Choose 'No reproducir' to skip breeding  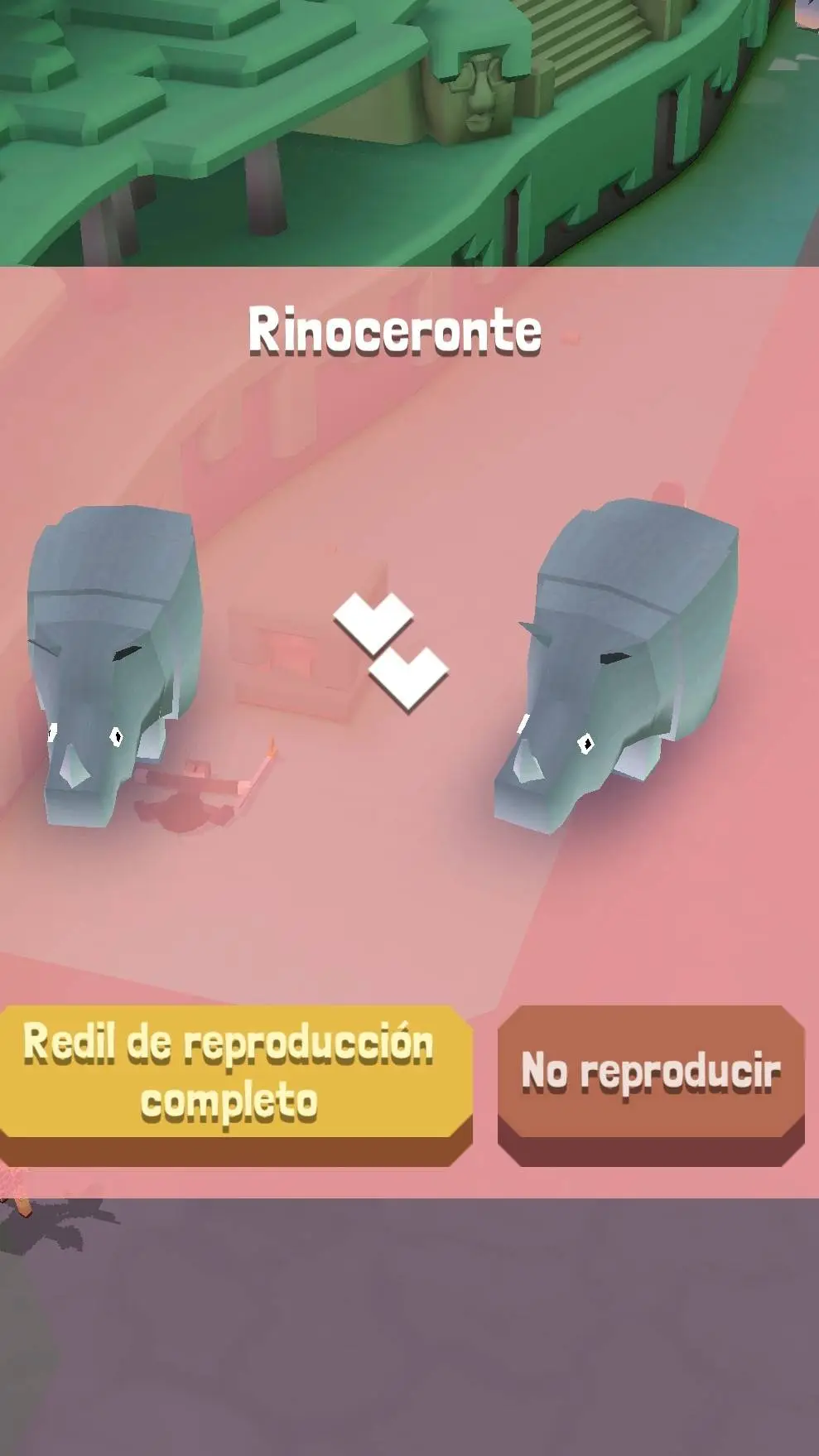pyautogui.click(x=651, y=1073)
